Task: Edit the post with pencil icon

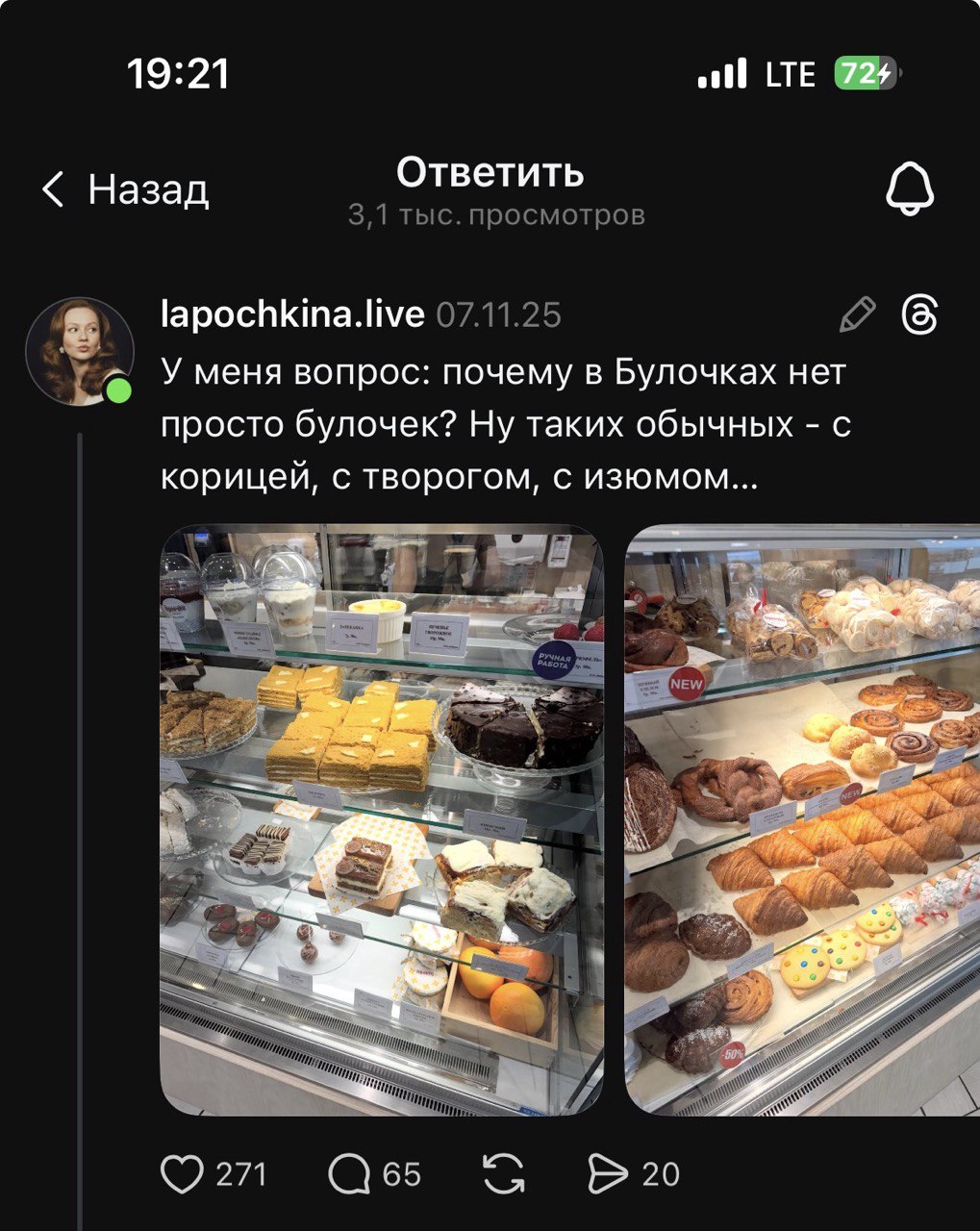Action: click(x=857, y=314)
